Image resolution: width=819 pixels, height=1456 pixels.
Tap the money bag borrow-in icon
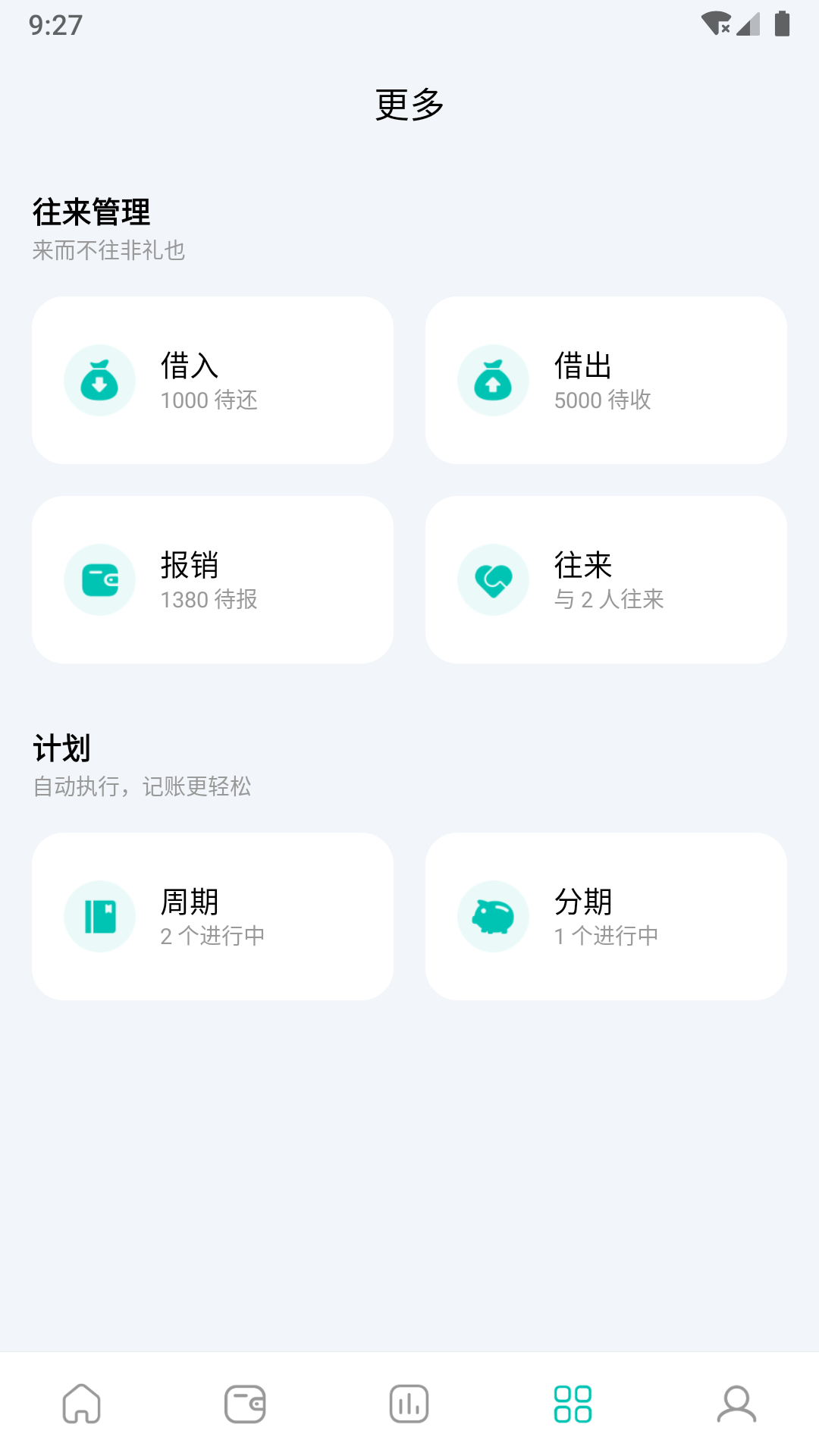pos(99,380)
